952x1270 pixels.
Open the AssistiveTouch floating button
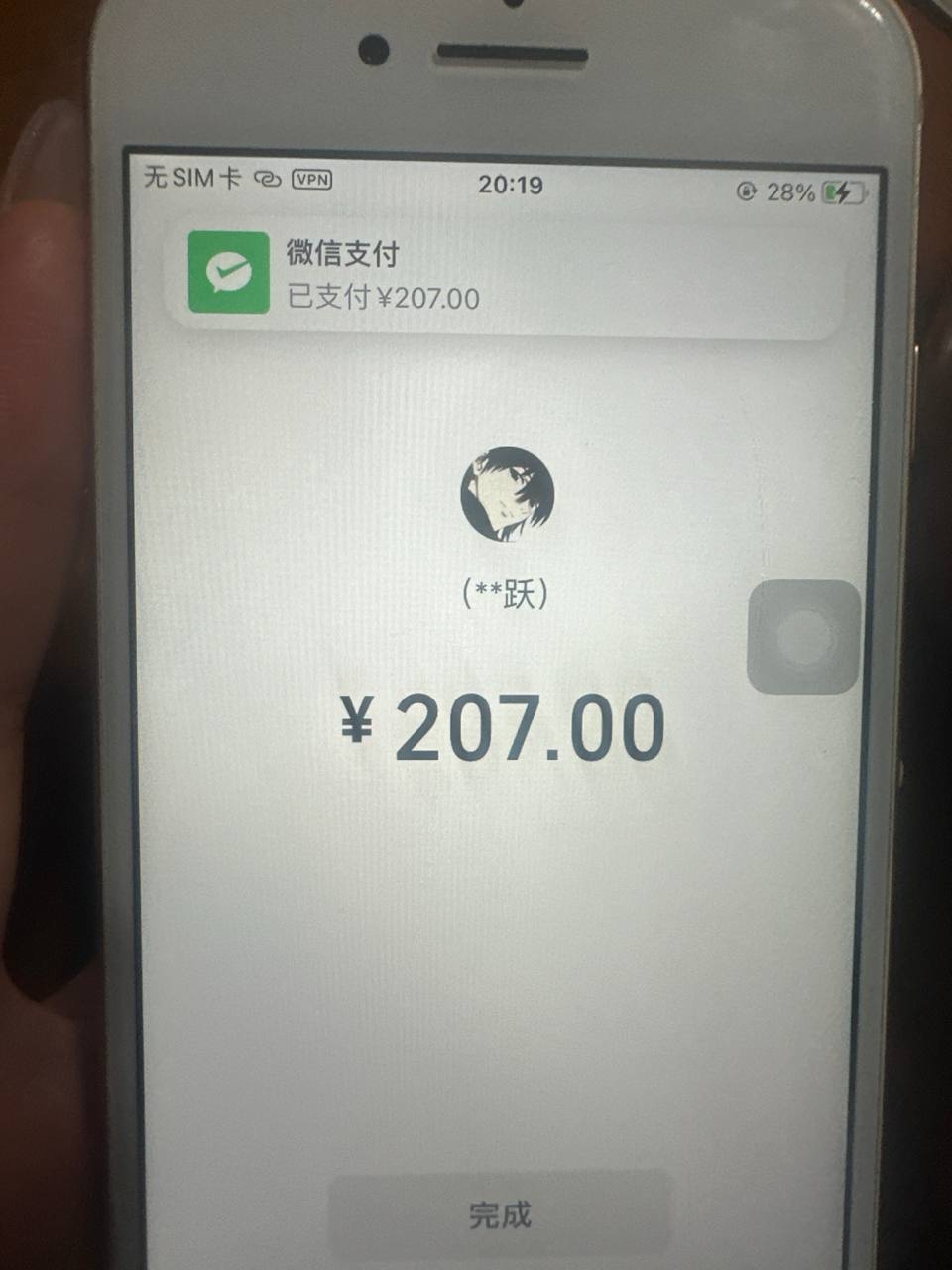[x=803, y=637]
